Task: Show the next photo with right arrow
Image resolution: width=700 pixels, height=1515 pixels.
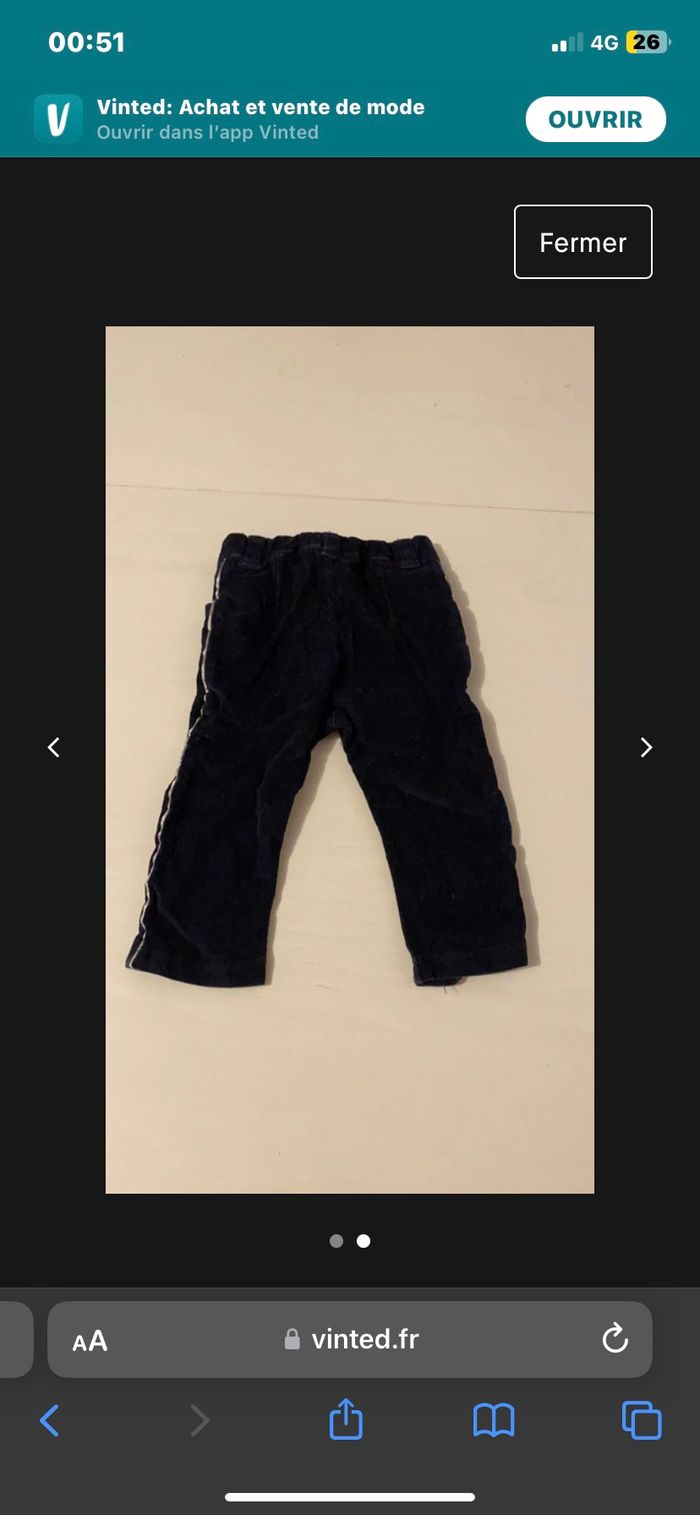Action: pos(646,747)
